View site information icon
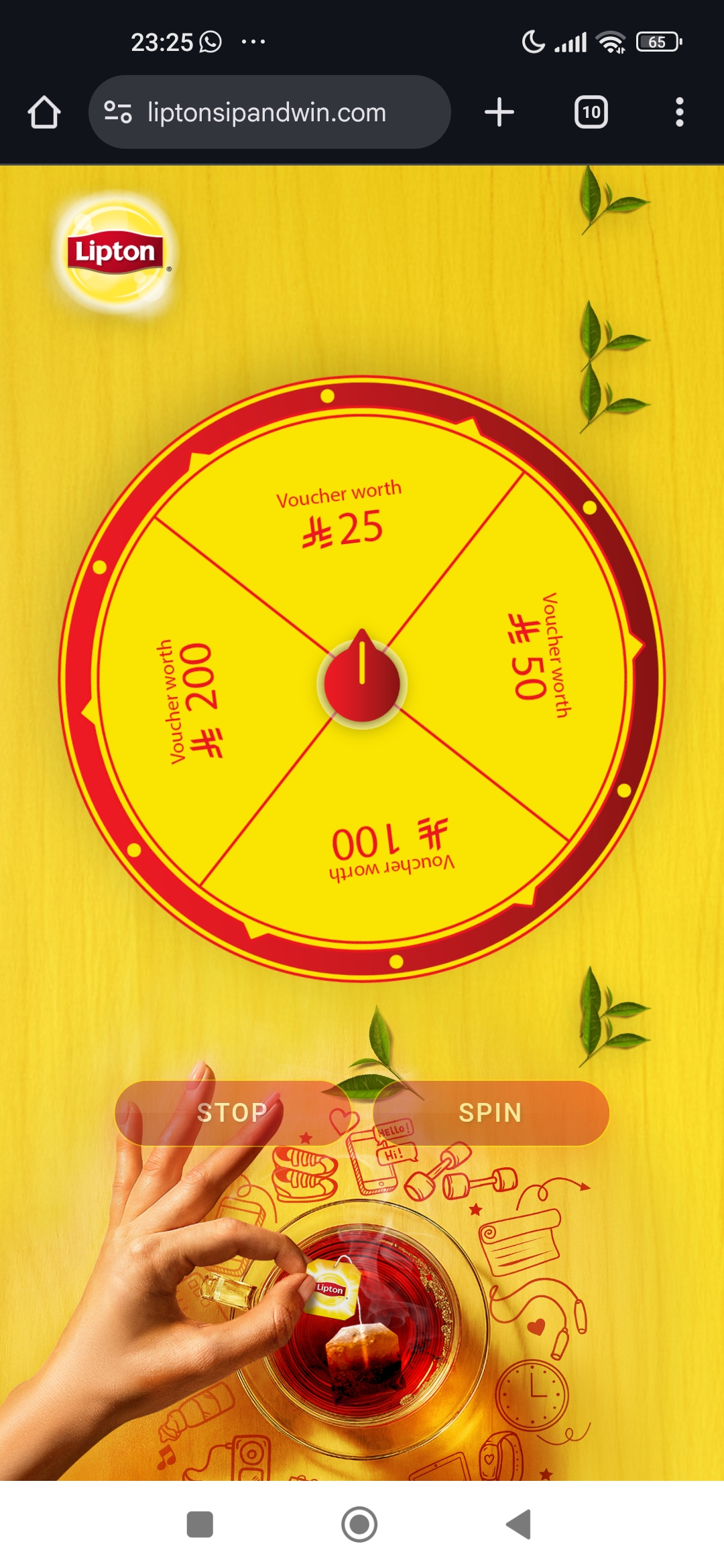Image resolution: width=724 pixels, height=1568 pixels. tap(118, 112)
